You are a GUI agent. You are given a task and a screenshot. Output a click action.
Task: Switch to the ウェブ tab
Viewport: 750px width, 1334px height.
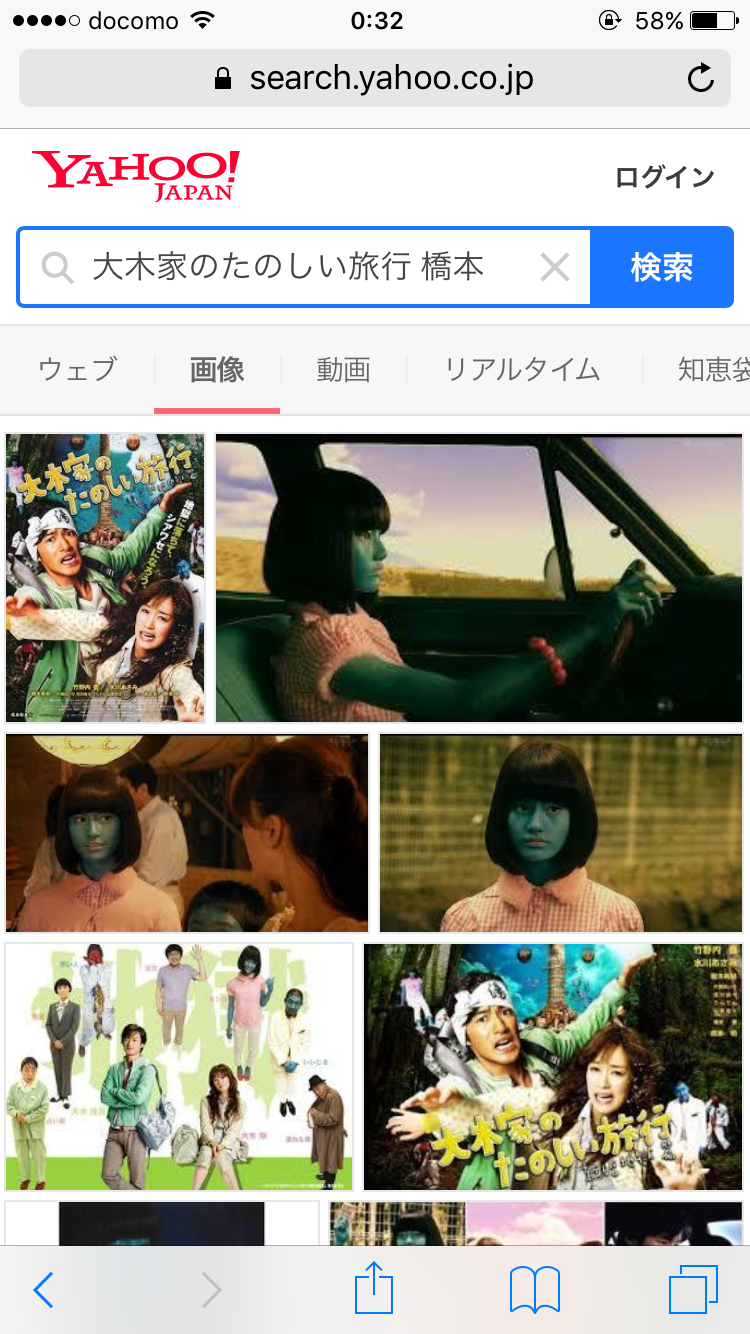[x=78, y=370]
